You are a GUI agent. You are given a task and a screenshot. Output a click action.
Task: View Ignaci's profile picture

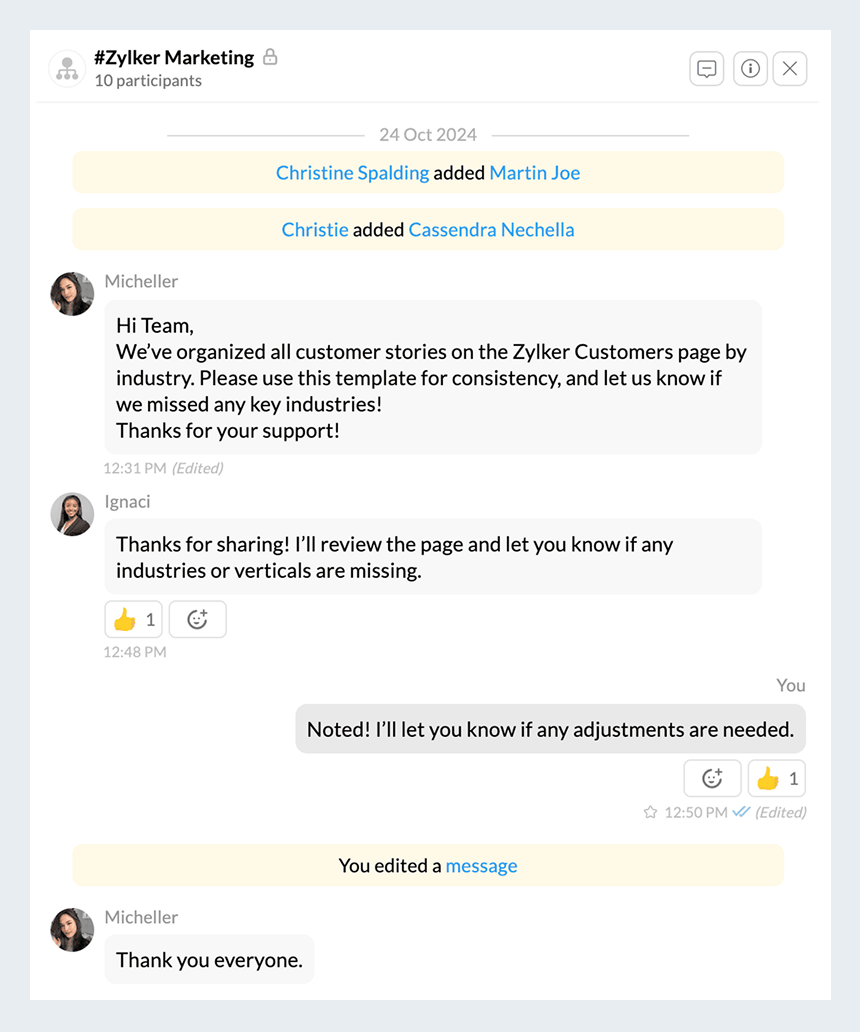(72, 514)
